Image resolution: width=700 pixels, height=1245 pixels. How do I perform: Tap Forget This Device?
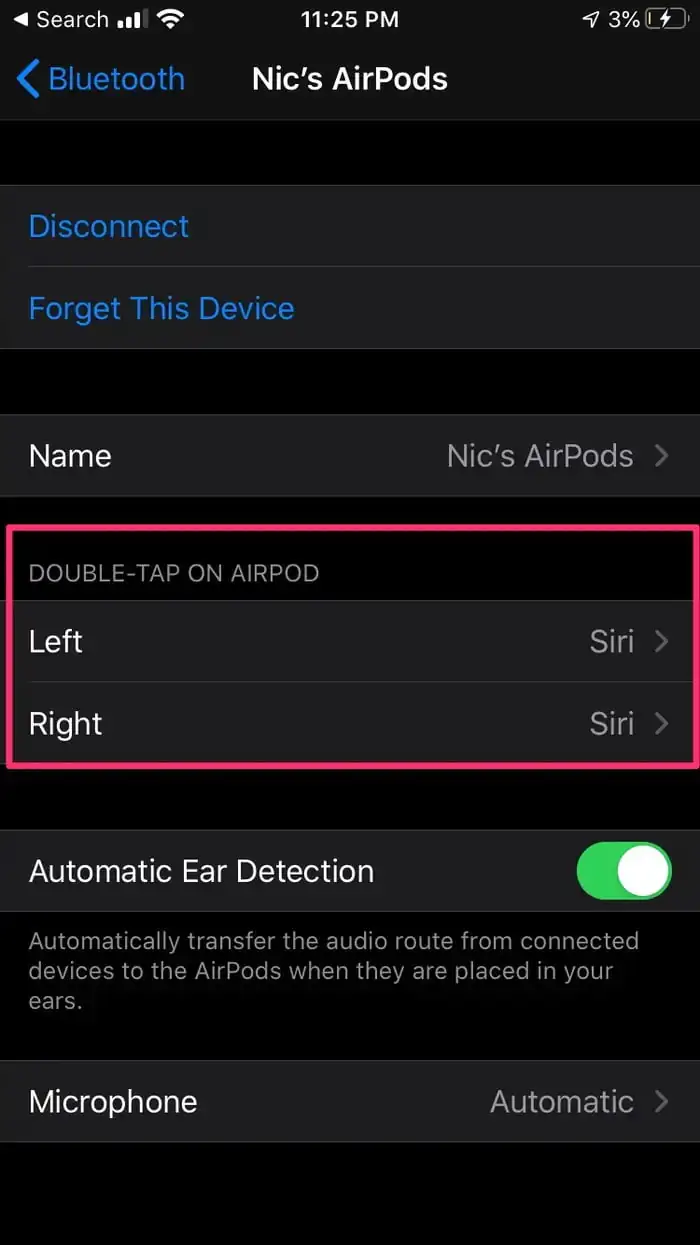(161, 308)
